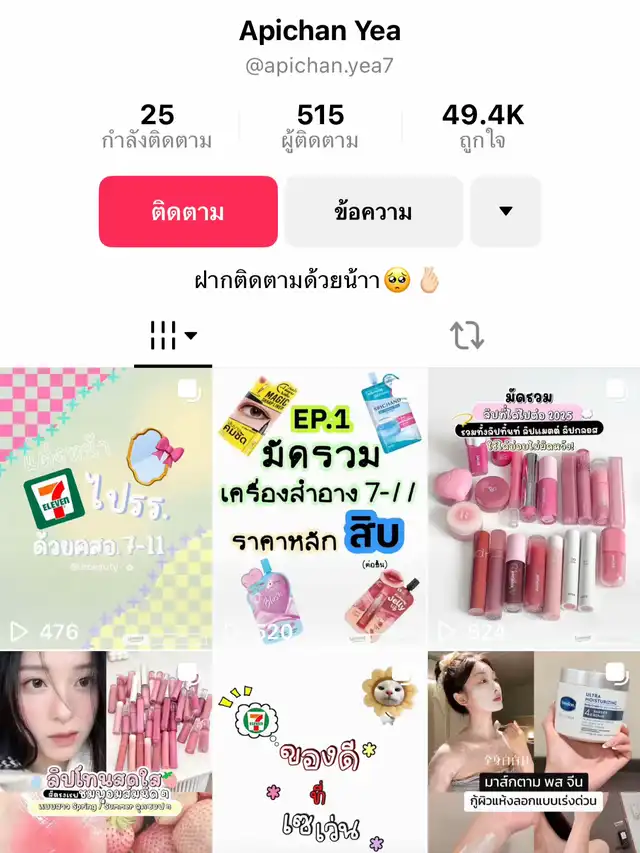Open the มาส์กตาม พส จีน video
The height and width of the screenshot is (853, 640).
coord(534,752)
